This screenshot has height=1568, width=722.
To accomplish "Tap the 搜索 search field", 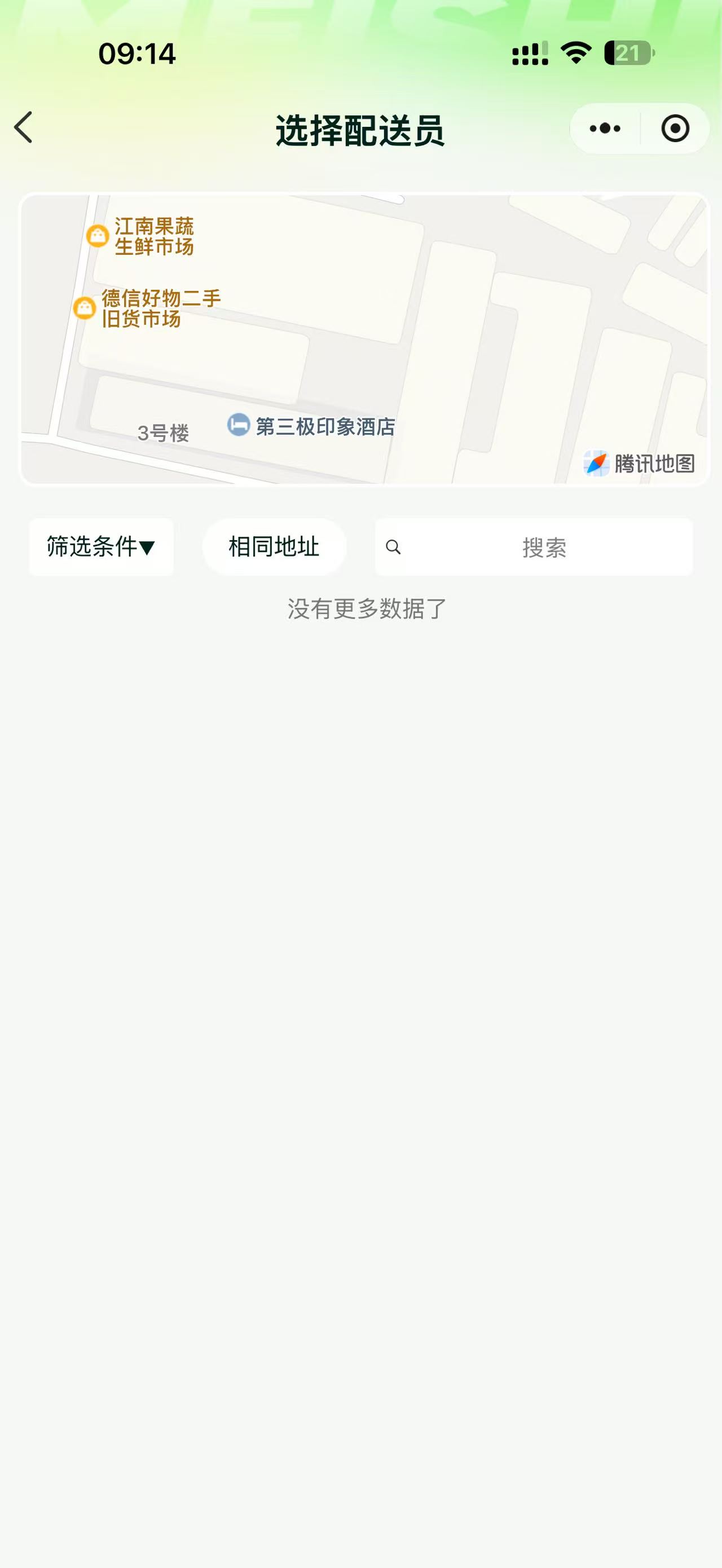I will 534,546.
